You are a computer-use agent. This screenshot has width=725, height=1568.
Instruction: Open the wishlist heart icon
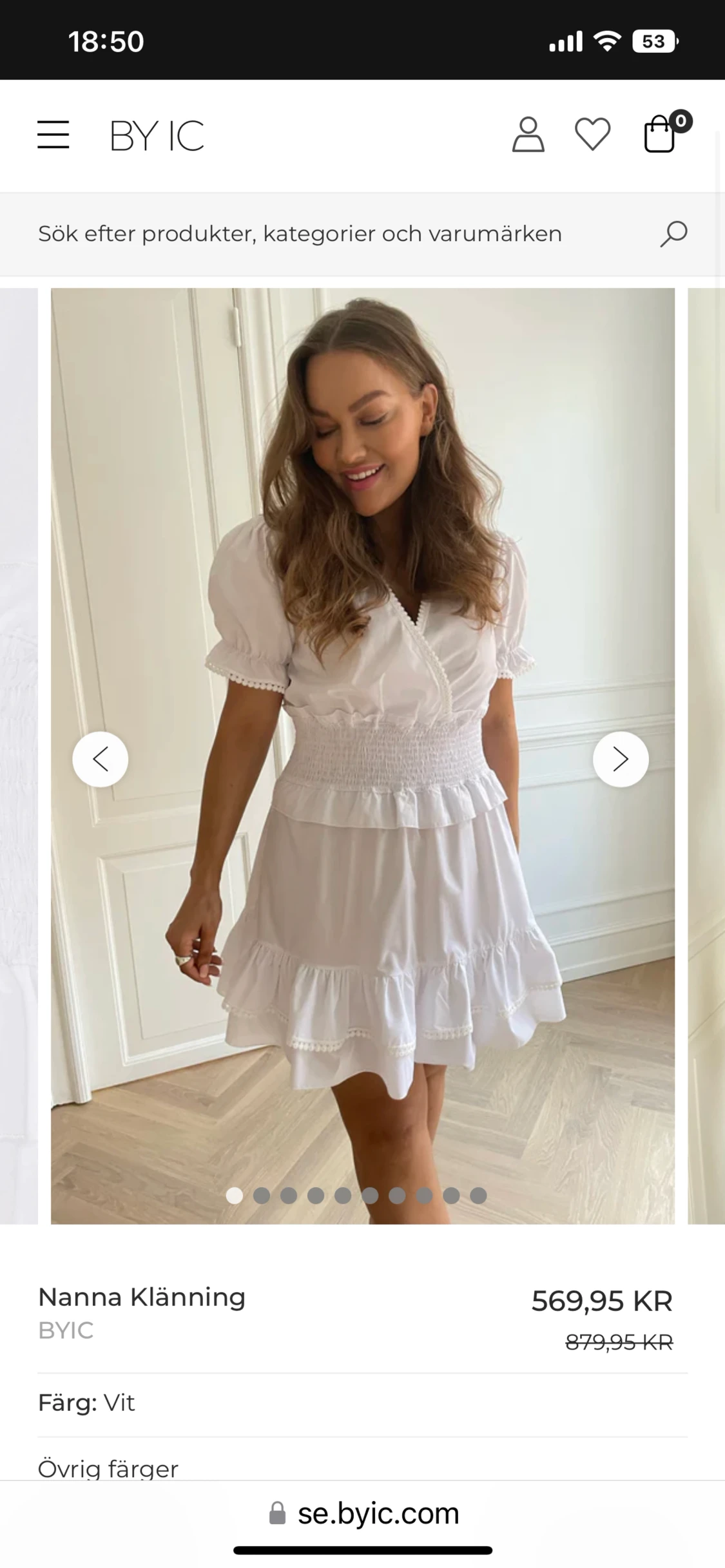point(592,135)
